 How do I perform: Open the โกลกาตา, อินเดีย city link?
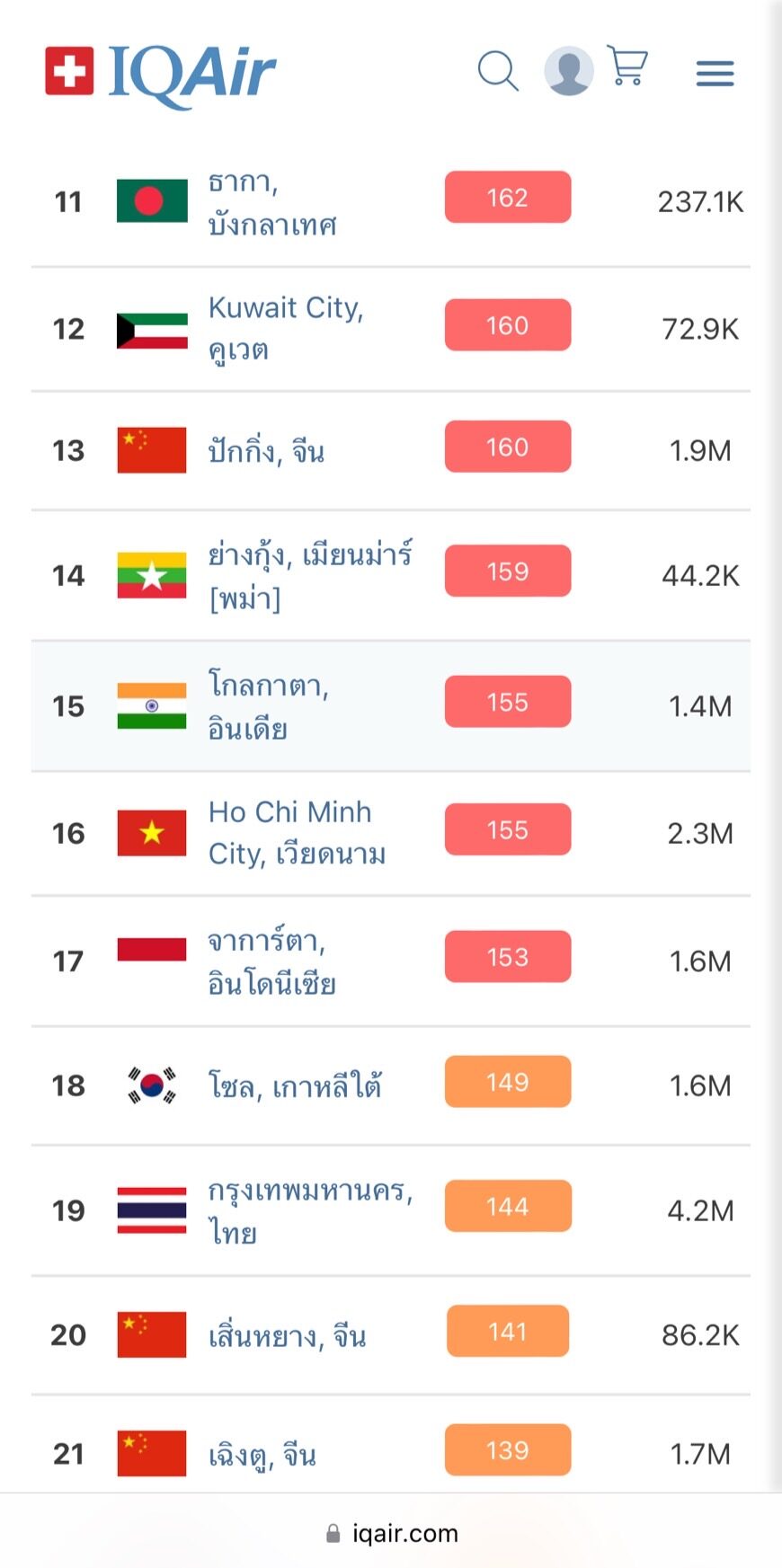(269, 705)
